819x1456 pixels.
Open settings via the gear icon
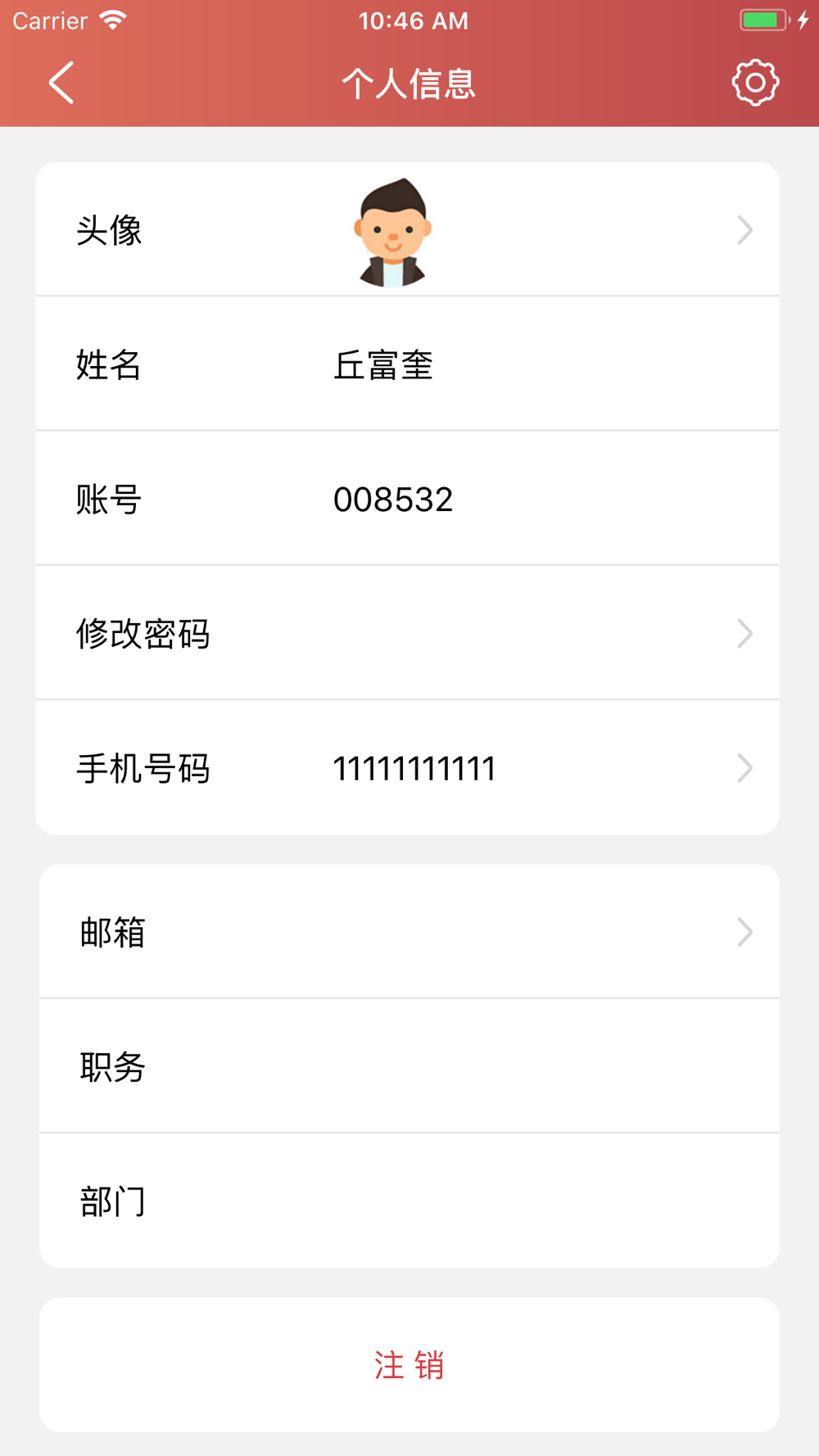tap(755, 83)
